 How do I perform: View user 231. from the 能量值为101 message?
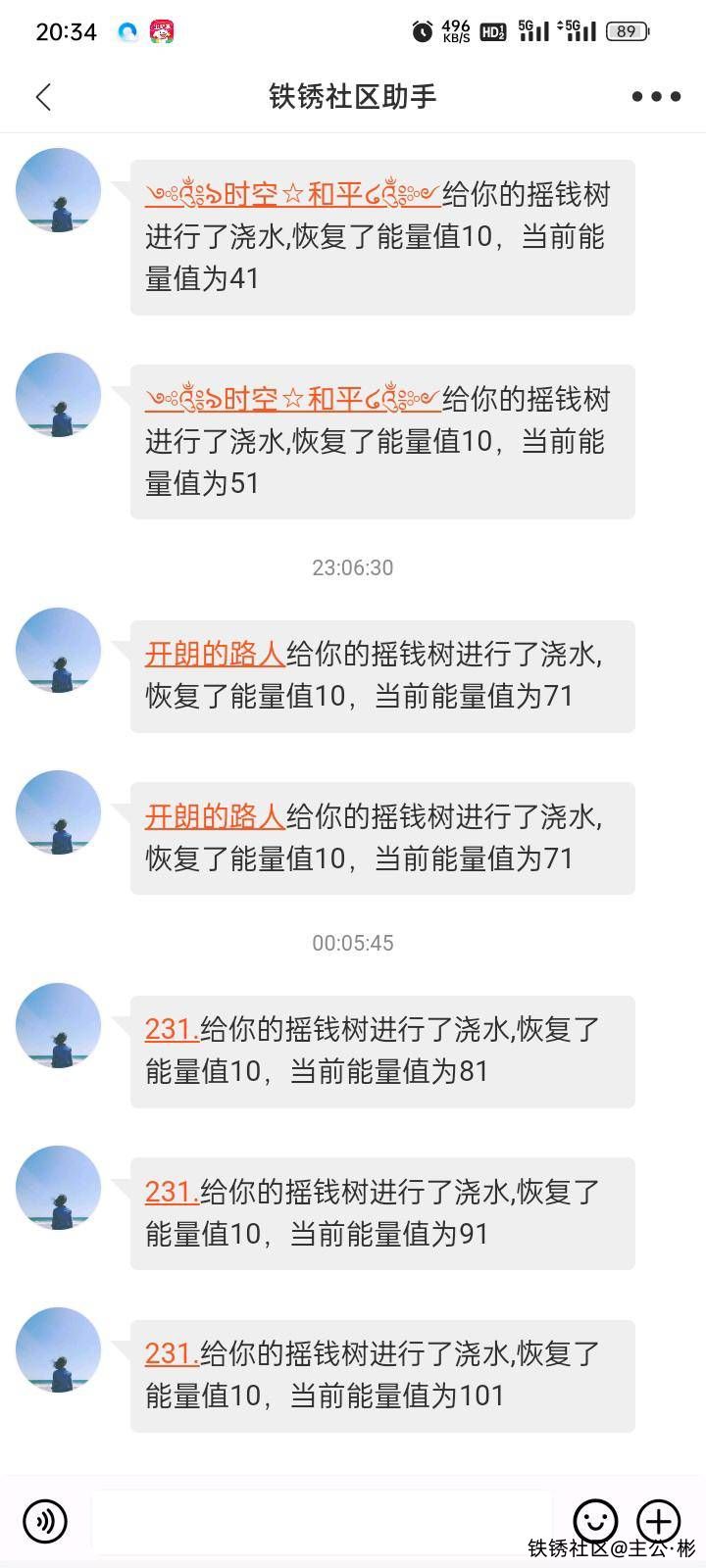pos(172,1353)
